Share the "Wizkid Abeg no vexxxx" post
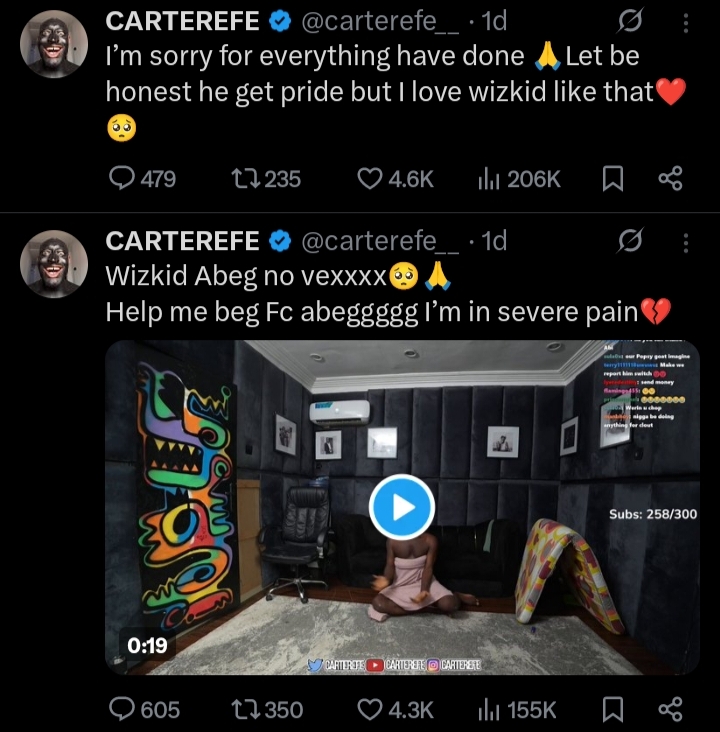The width and height of the screenshot is (720, 732). click(669, 709)
